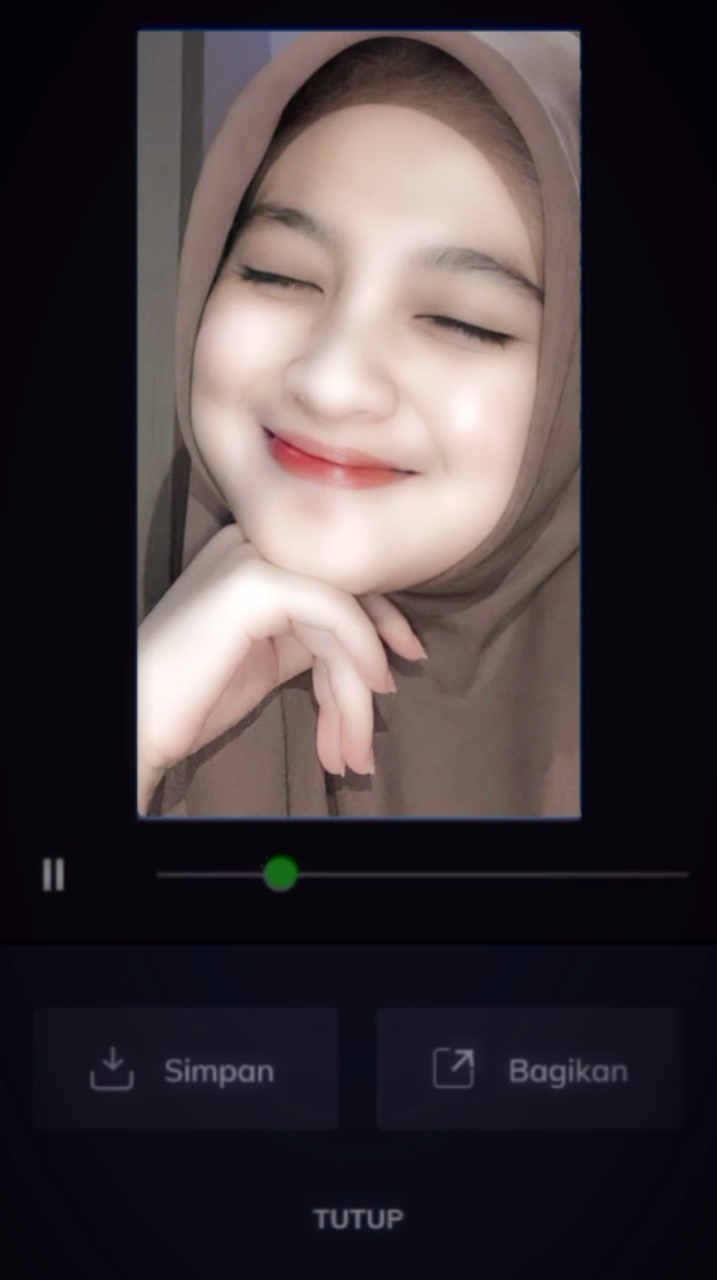Tap the green seek bar handle

[x=281, y=874]
